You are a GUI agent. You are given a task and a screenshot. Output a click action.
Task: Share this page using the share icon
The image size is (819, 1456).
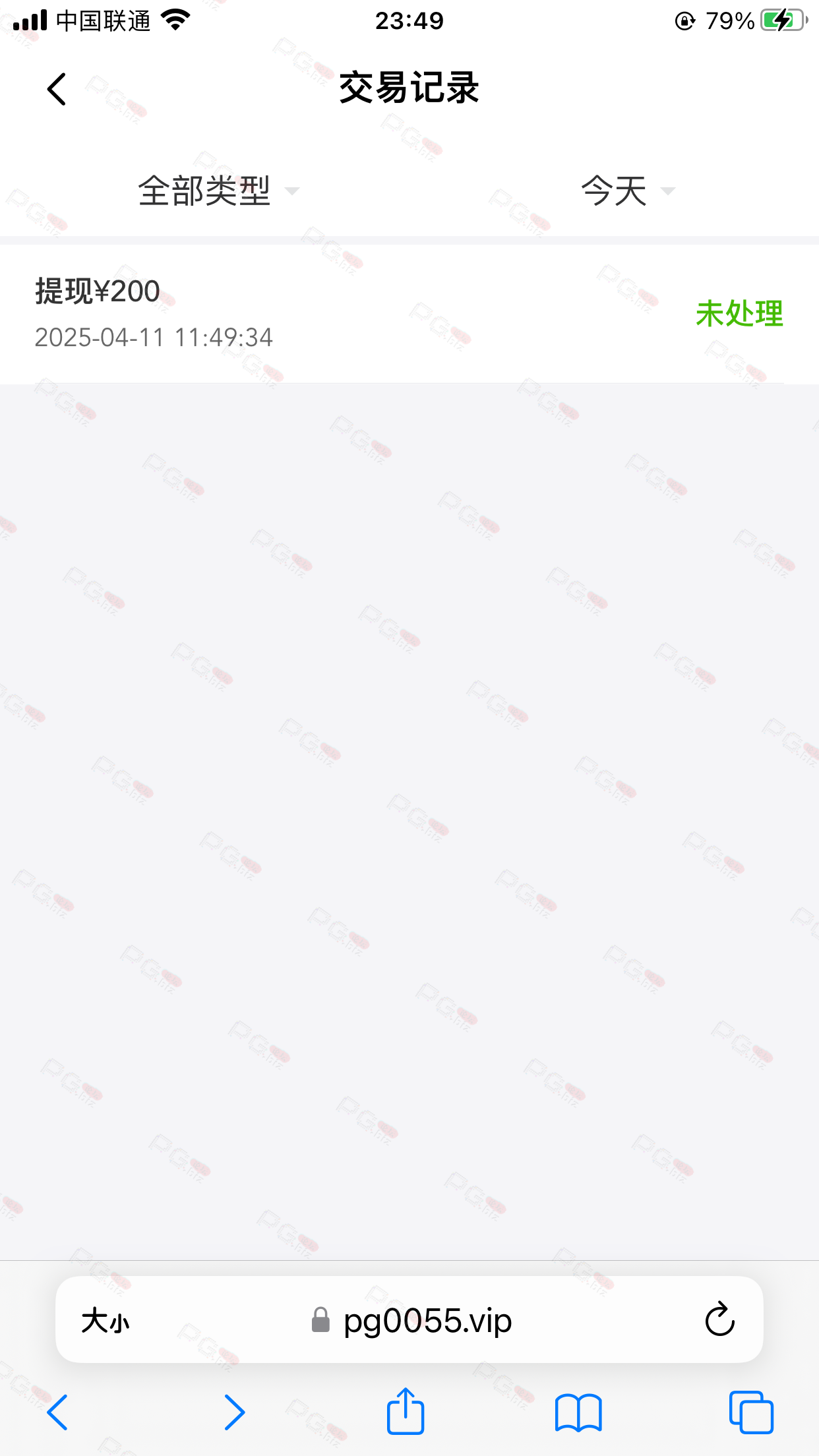pos(405,1410)
